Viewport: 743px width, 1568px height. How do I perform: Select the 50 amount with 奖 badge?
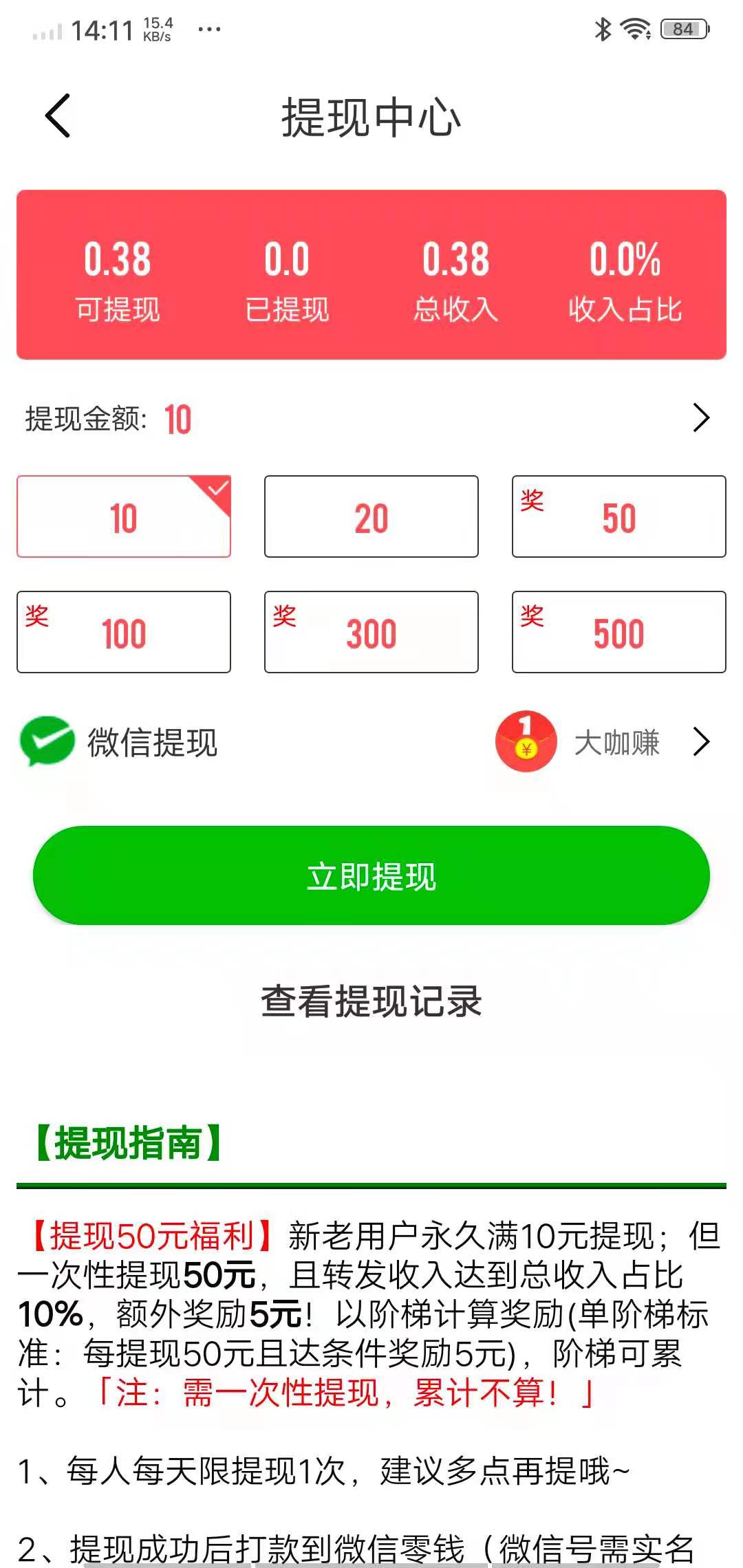click(618, 516)
